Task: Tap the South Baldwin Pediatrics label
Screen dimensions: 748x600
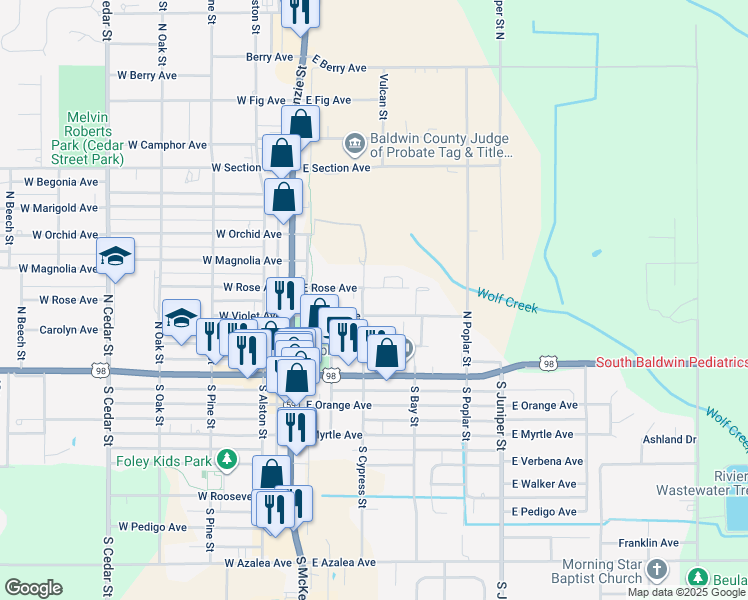Action: 671,362
